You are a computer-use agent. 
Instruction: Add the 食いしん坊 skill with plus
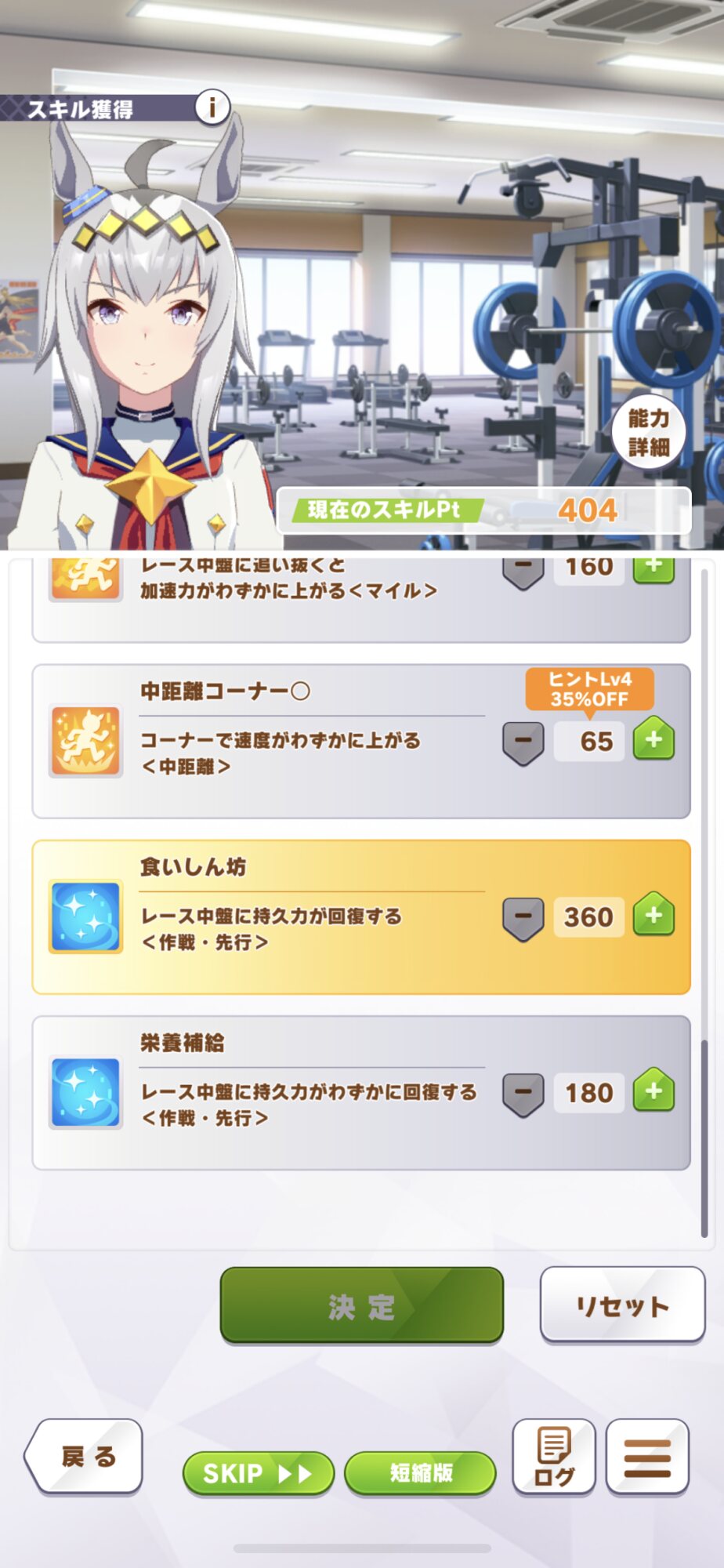(x=654, y=915)
